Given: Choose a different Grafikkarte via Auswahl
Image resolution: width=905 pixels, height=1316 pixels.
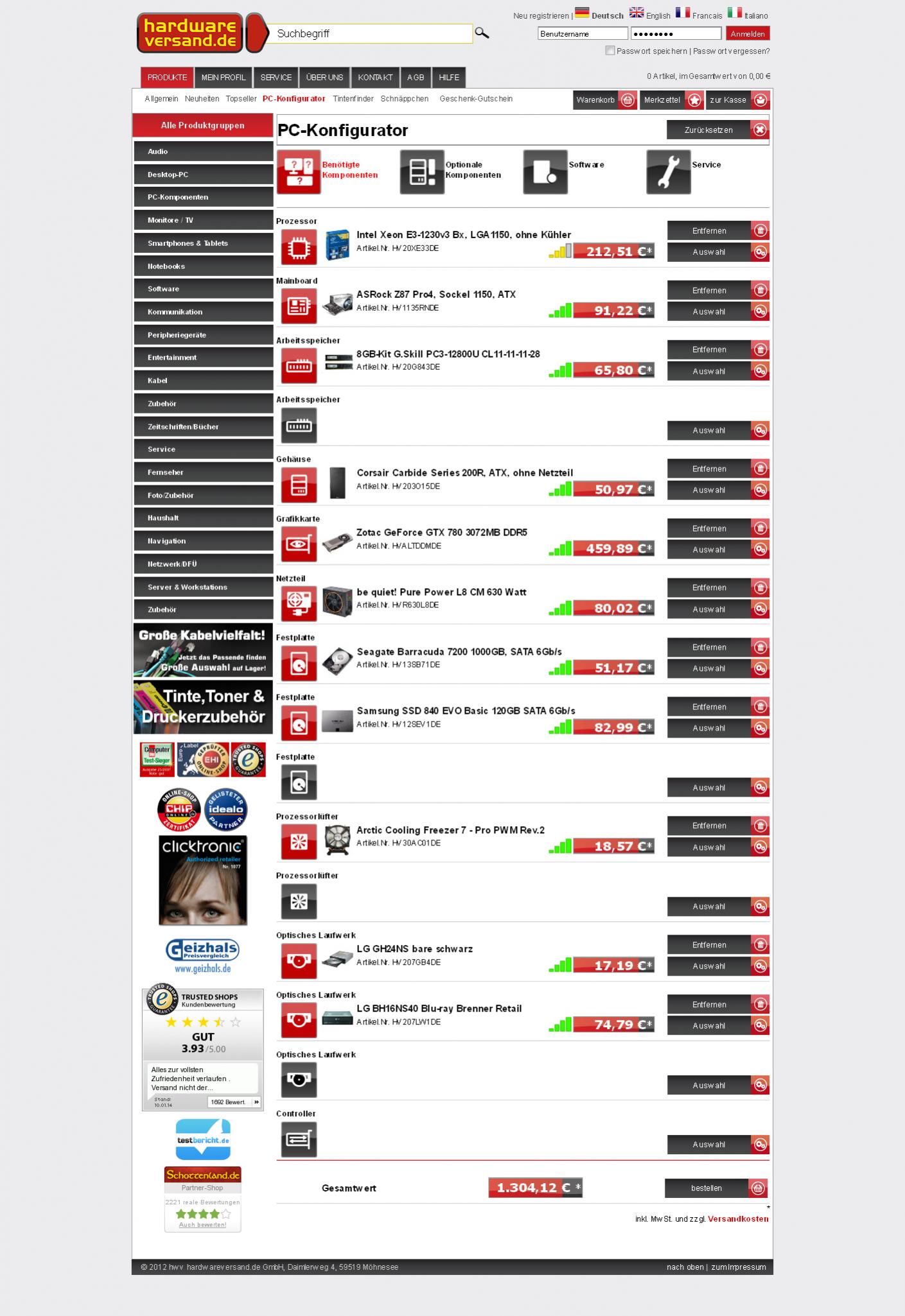Looking at the screenshot, I should pyautogui.click(x=717, y=550).
